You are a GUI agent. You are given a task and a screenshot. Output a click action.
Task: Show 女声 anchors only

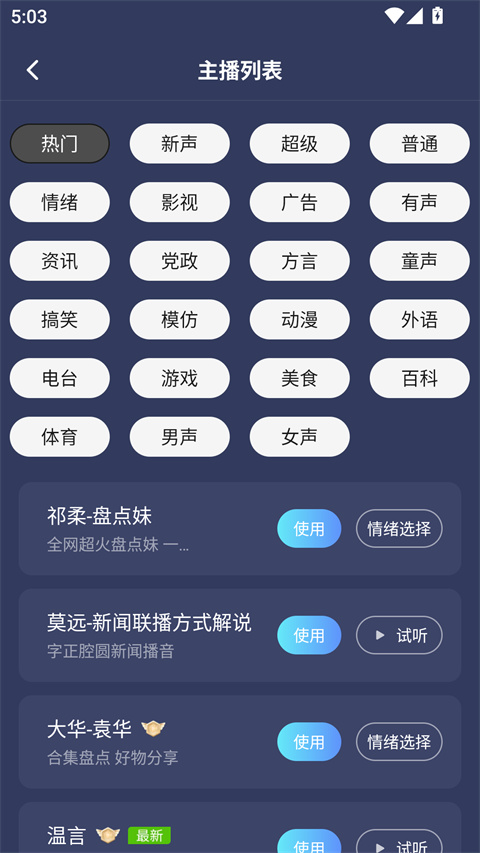(300, 437)
